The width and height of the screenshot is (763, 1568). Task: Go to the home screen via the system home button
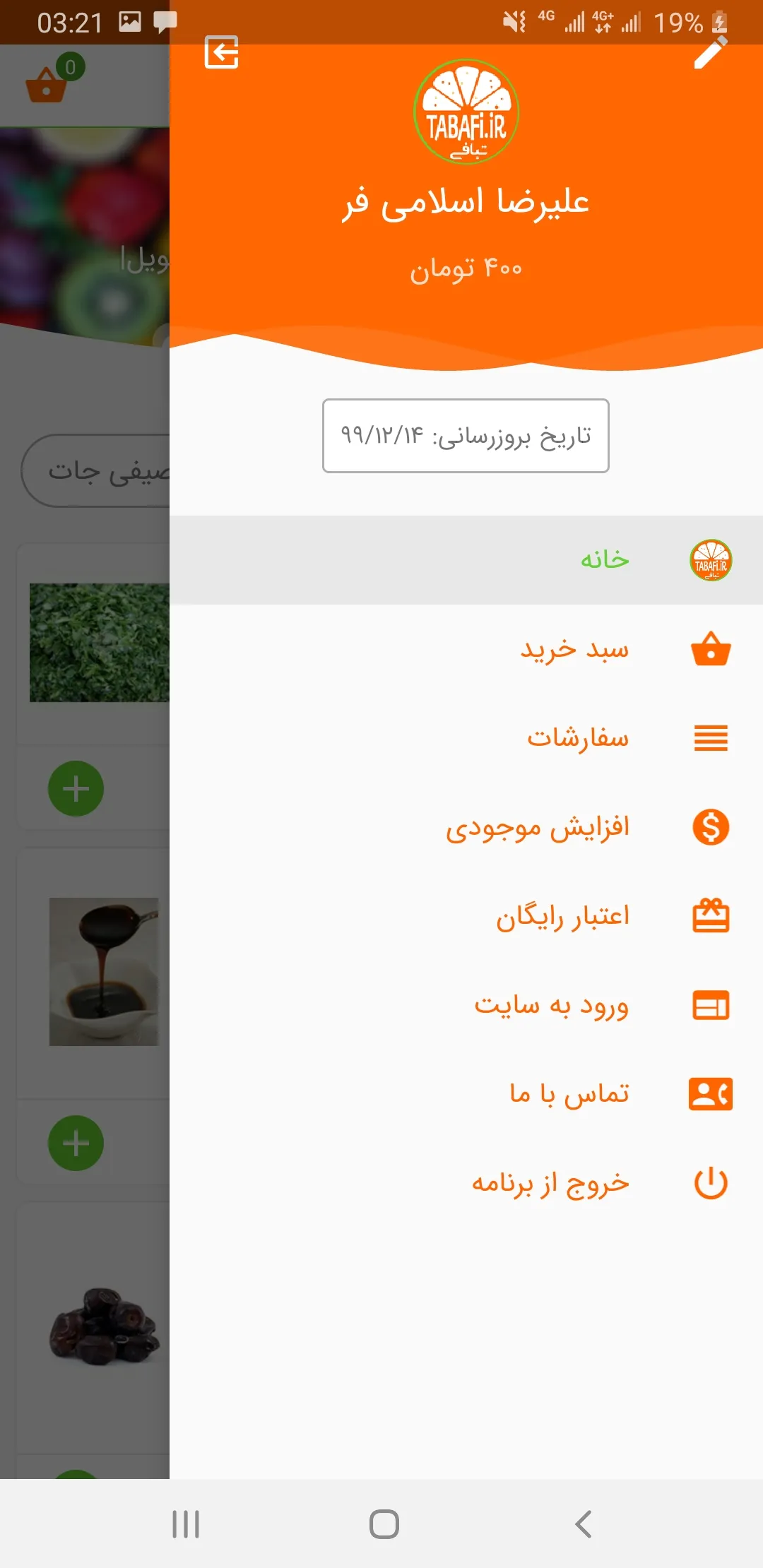pos(384,1524)
